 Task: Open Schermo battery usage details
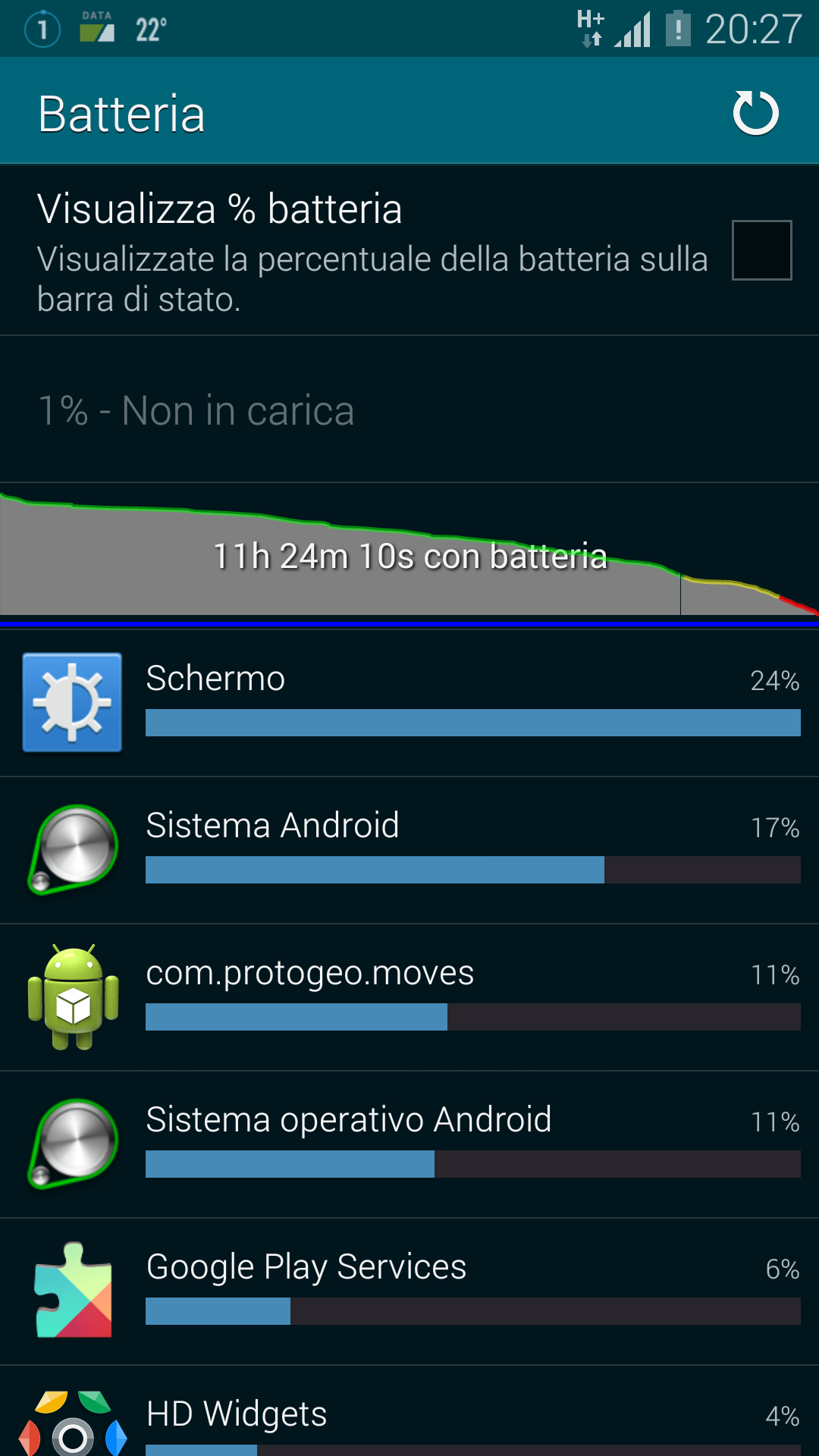pos(409,702)
